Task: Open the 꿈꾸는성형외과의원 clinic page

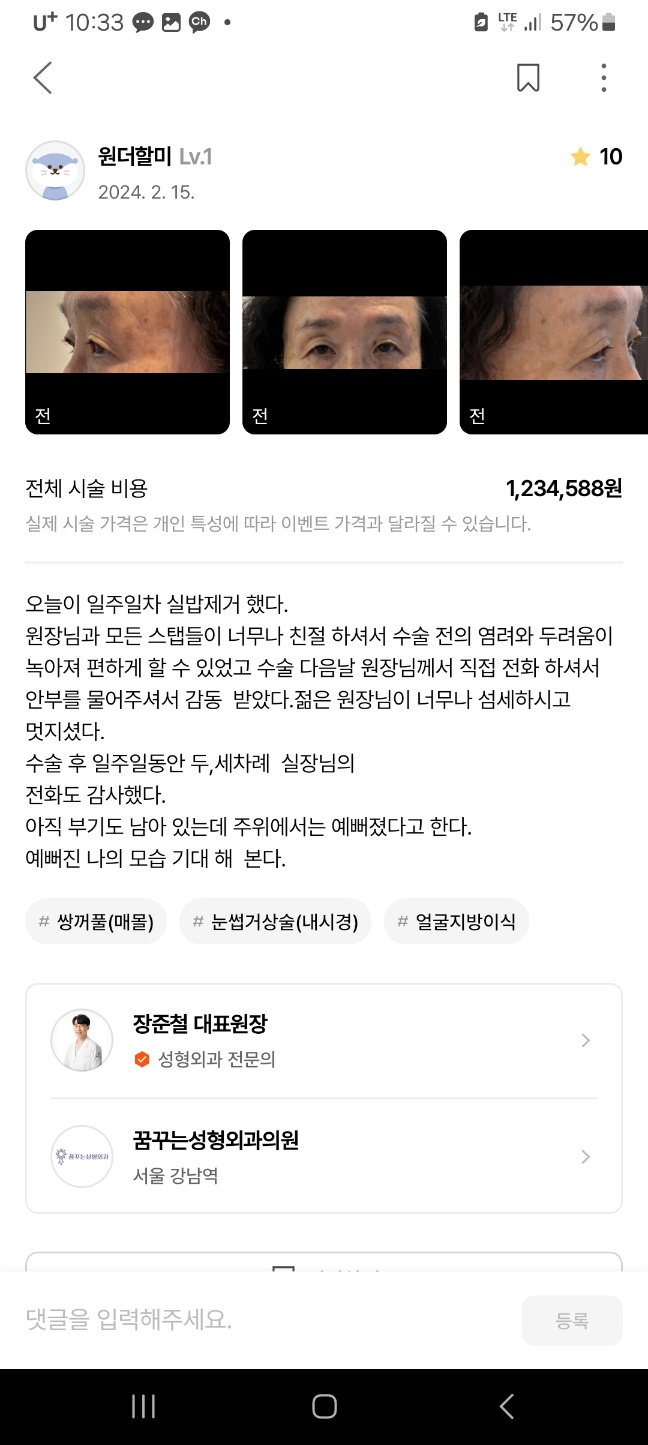Action: (323, 1156)
